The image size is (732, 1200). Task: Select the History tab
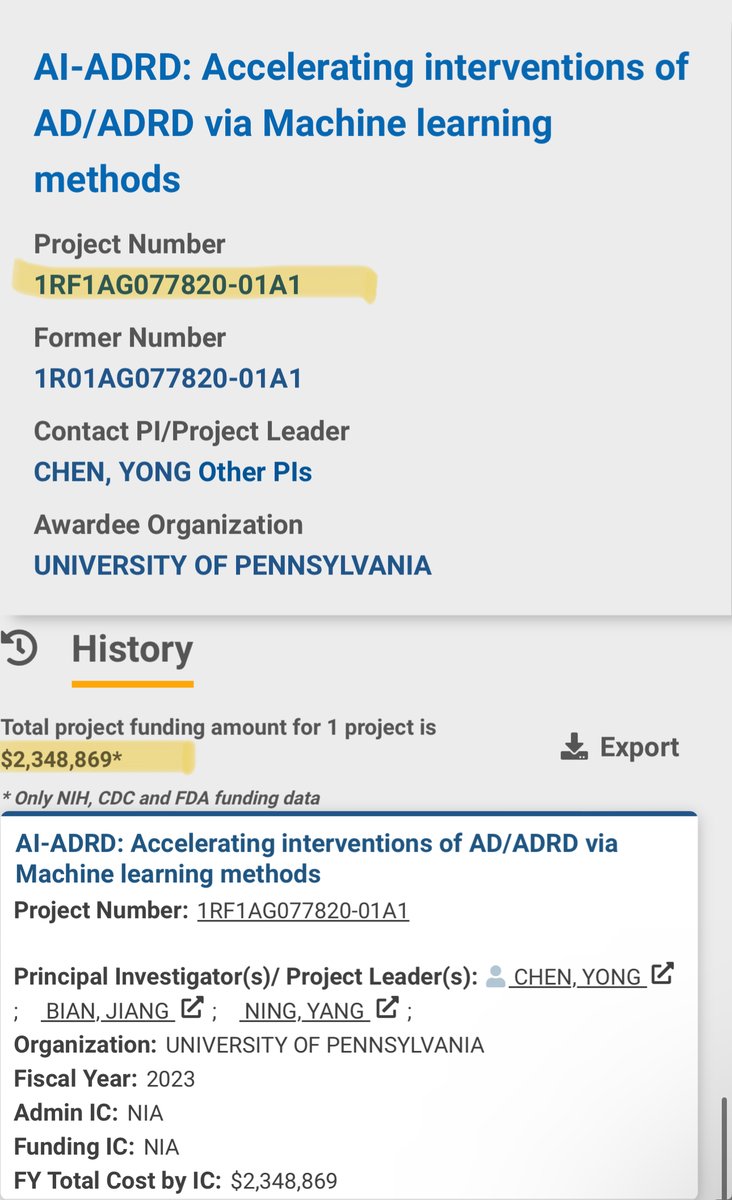(132, 650)
